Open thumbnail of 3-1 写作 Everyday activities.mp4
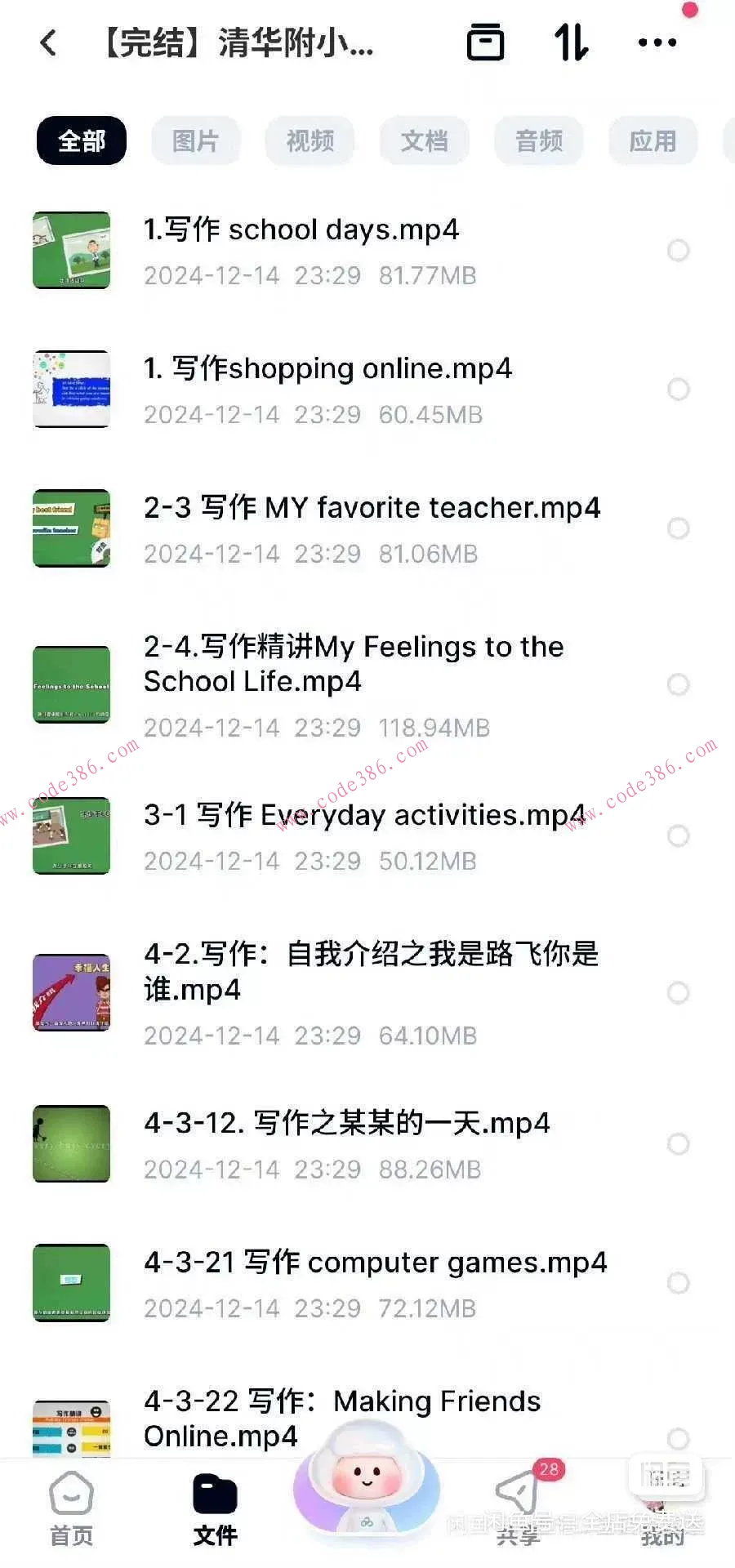 71,835
